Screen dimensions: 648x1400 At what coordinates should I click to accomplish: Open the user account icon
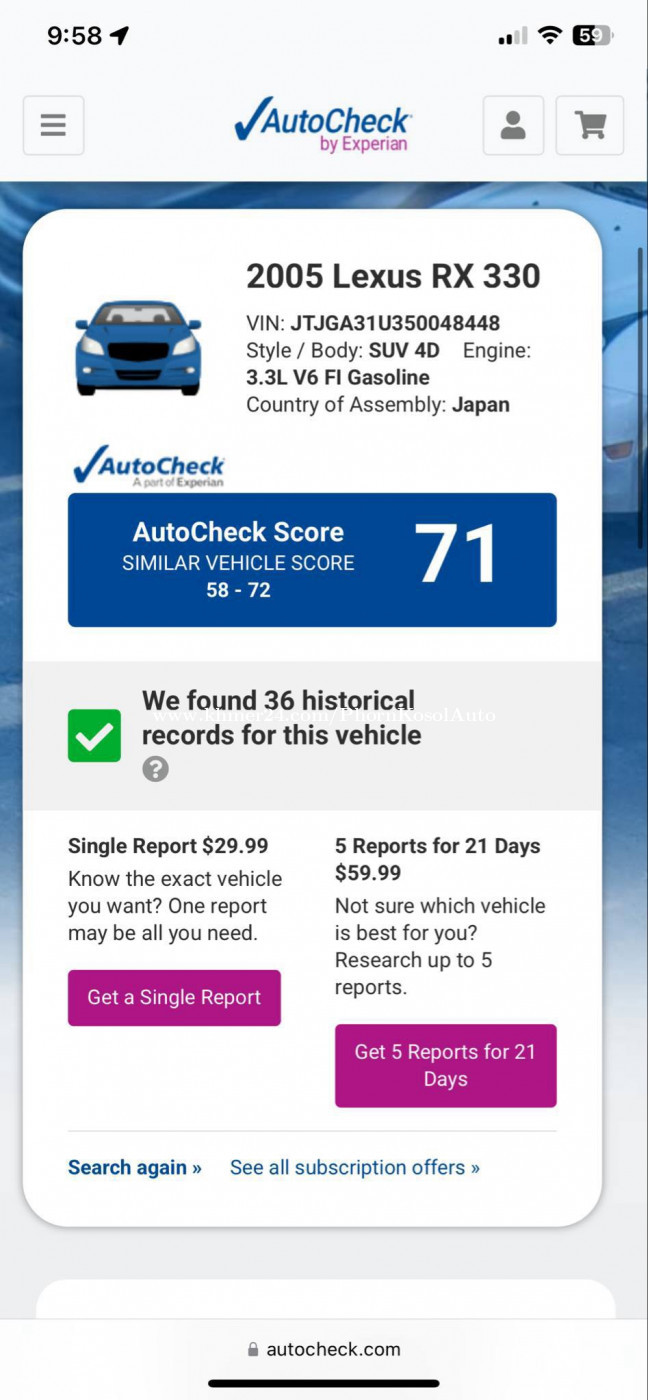[x=513, y=125]
